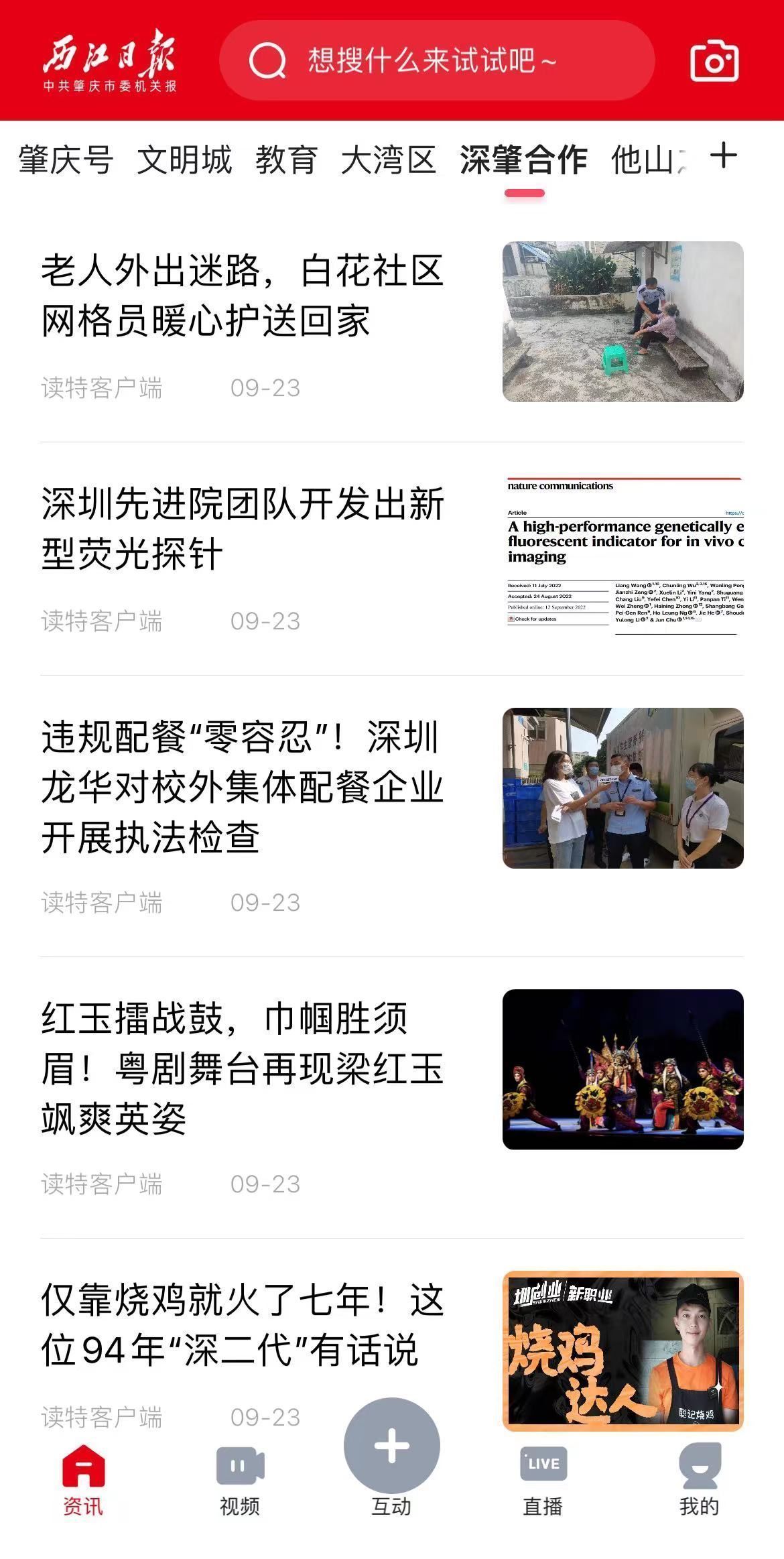This screenshot has height=1559, width=784.
Task: Open the article about 新型荧光探针
Action: tap(392, 558)
